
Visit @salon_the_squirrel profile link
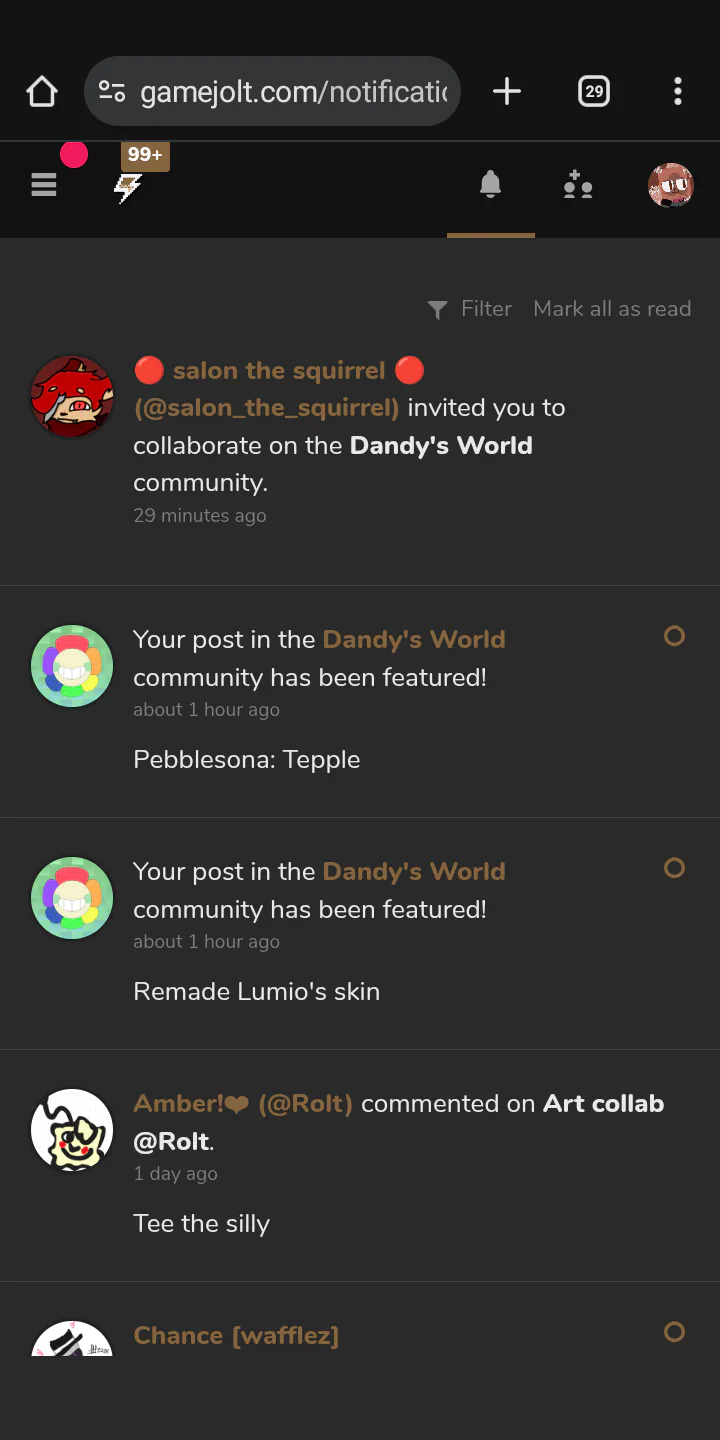266,408
